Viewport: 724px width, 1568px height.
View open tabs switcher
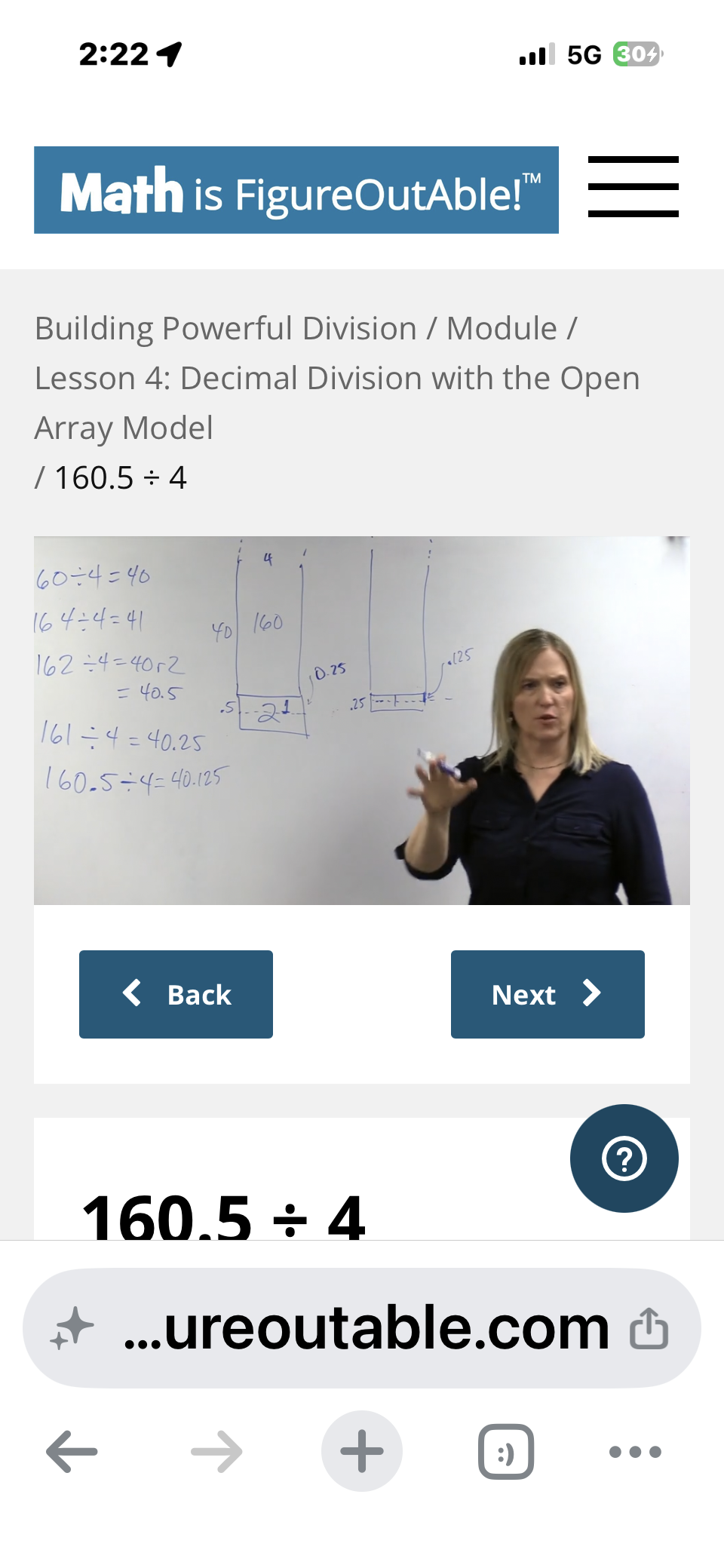(506, 1451)
